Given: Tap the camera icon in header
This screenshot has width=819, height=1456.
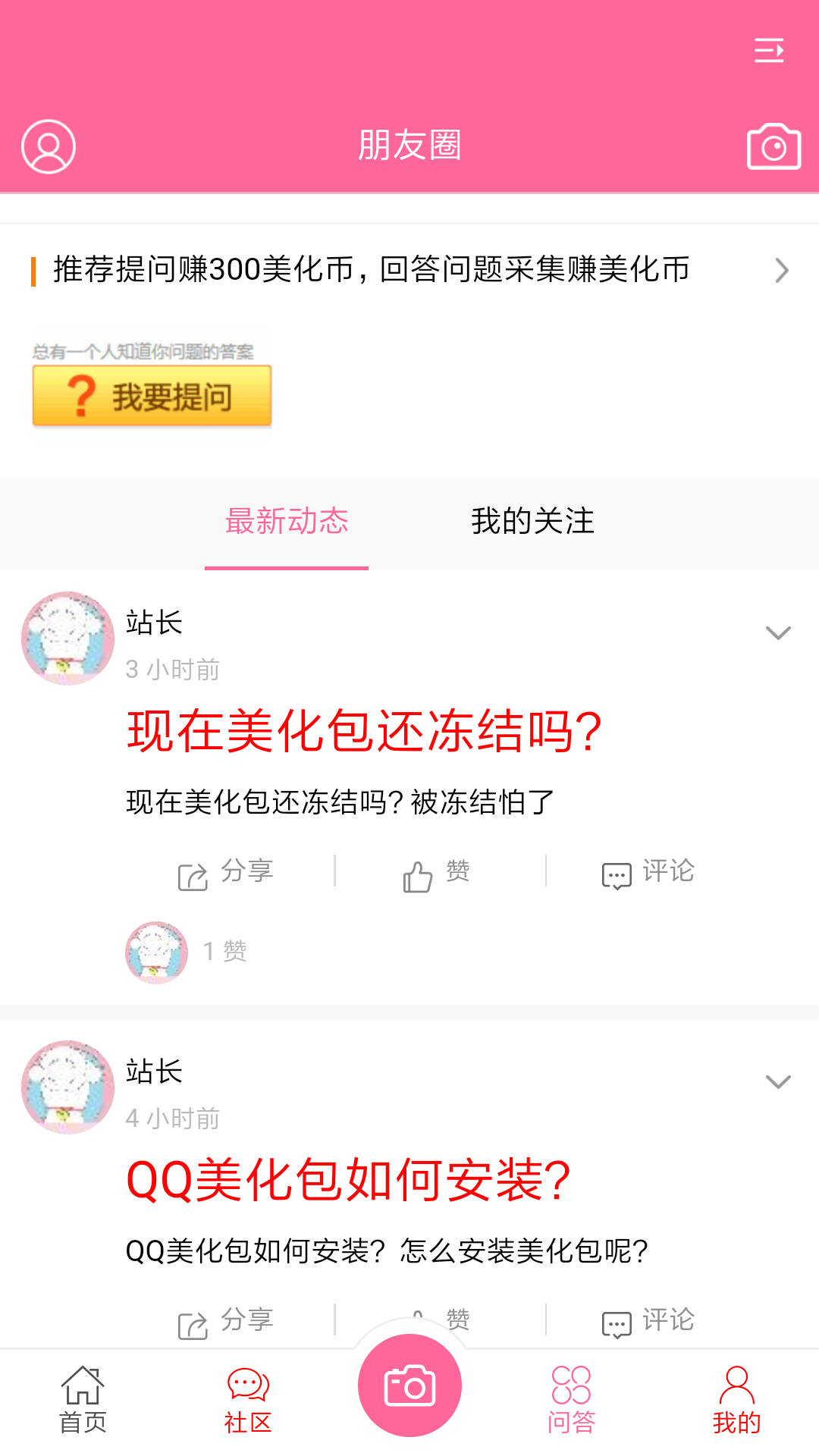Looking at the screenshot, I should coord(773,146).
